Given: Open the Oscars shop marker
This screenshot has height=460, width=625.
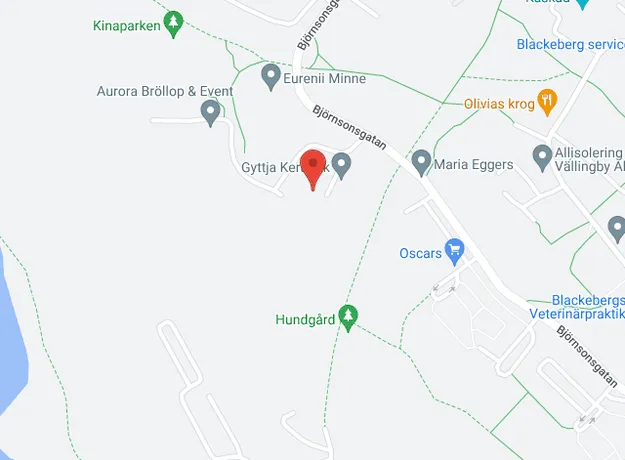Looking at the screenshot, I should [456, 249].
